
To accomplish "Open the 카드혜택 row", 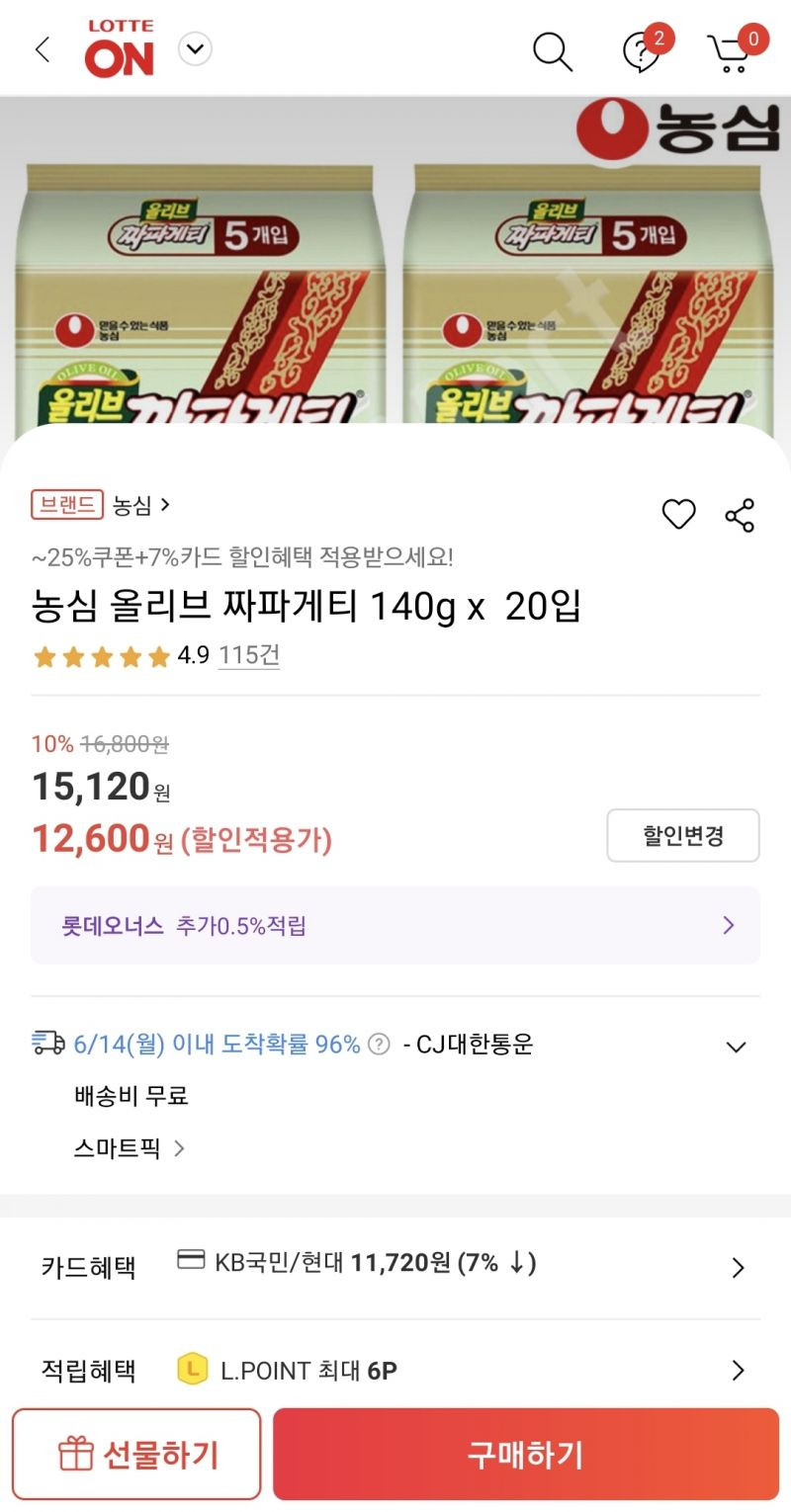I will click(395, 1266).
